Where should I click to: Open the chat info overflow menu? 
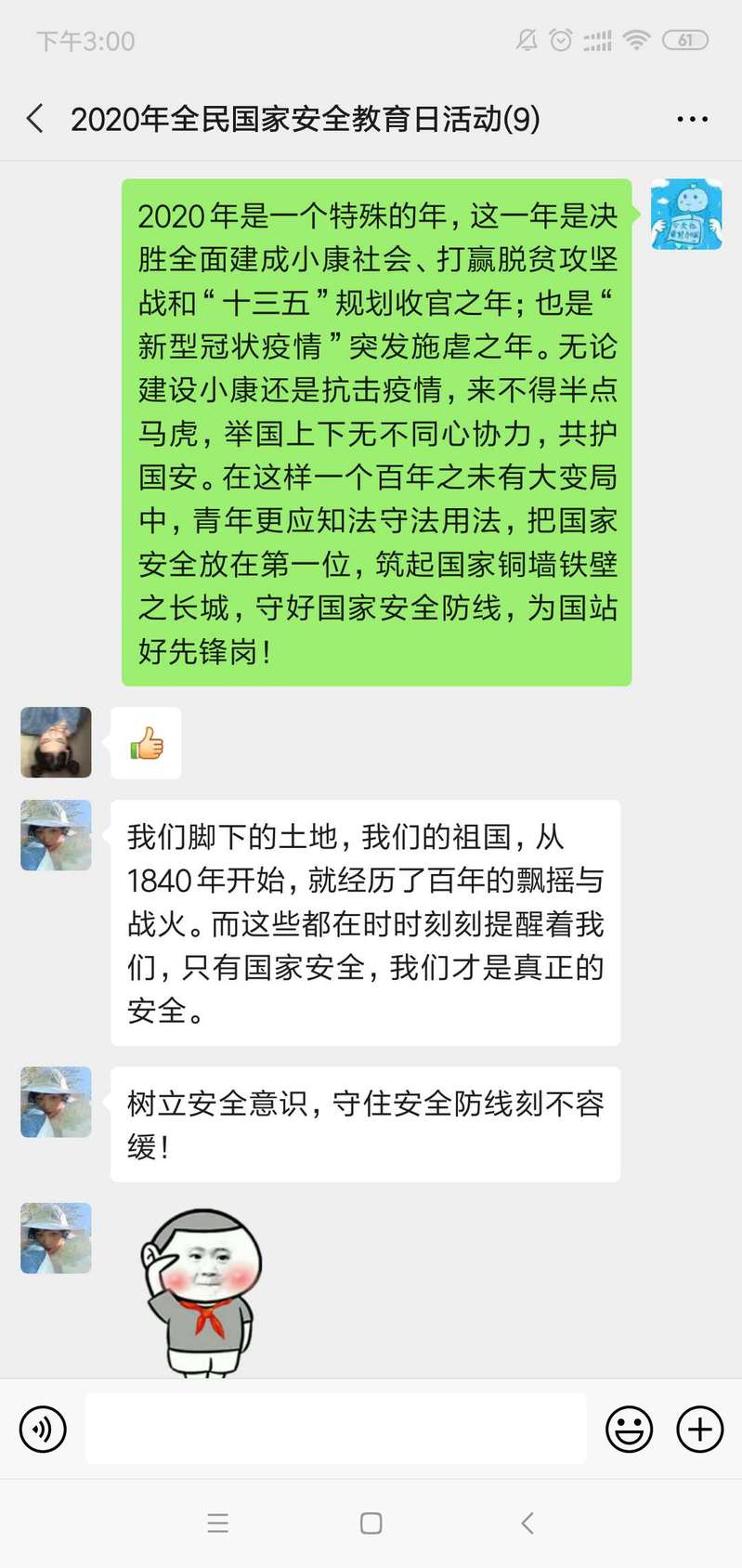click(x=693, y=119)
